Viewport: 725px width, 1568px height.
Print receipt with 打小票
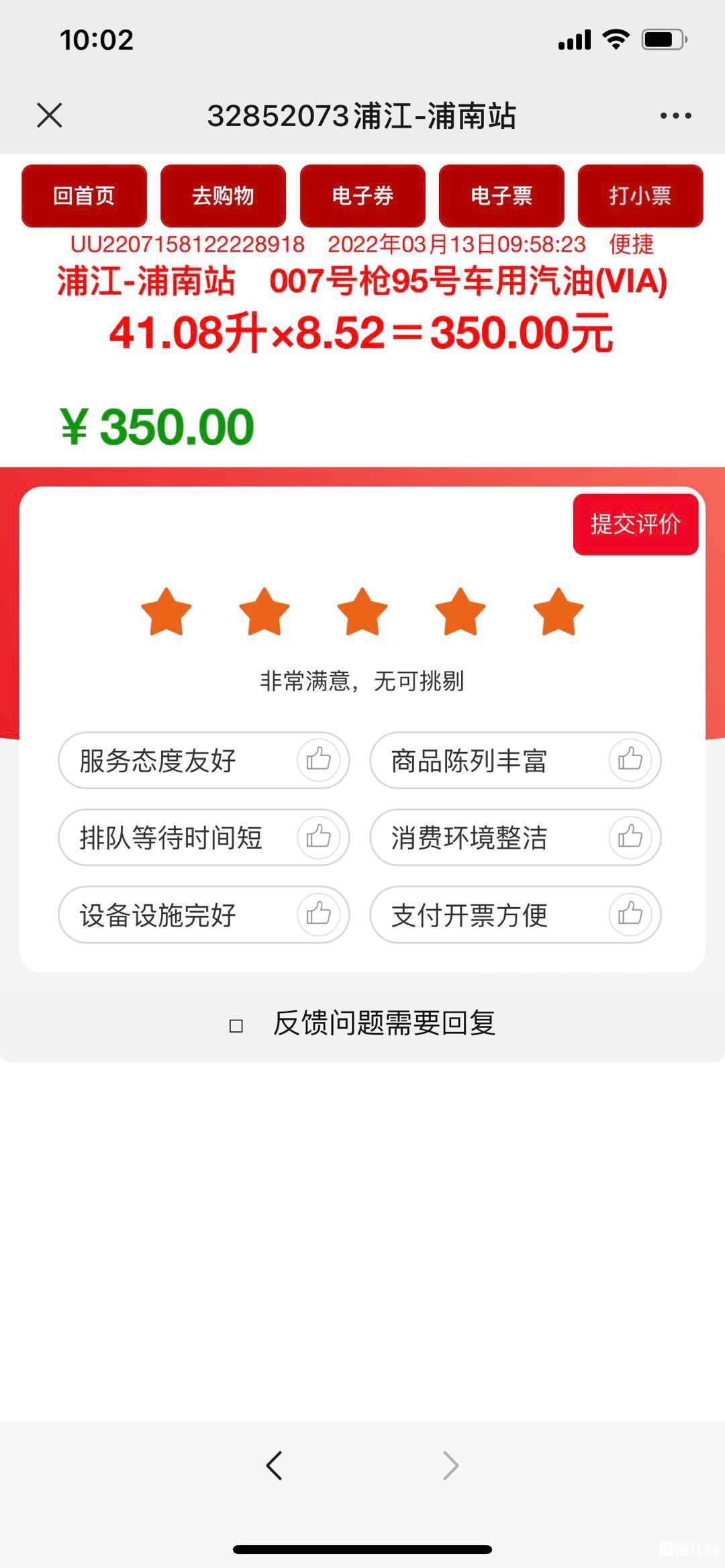click(x=640, y=196)
